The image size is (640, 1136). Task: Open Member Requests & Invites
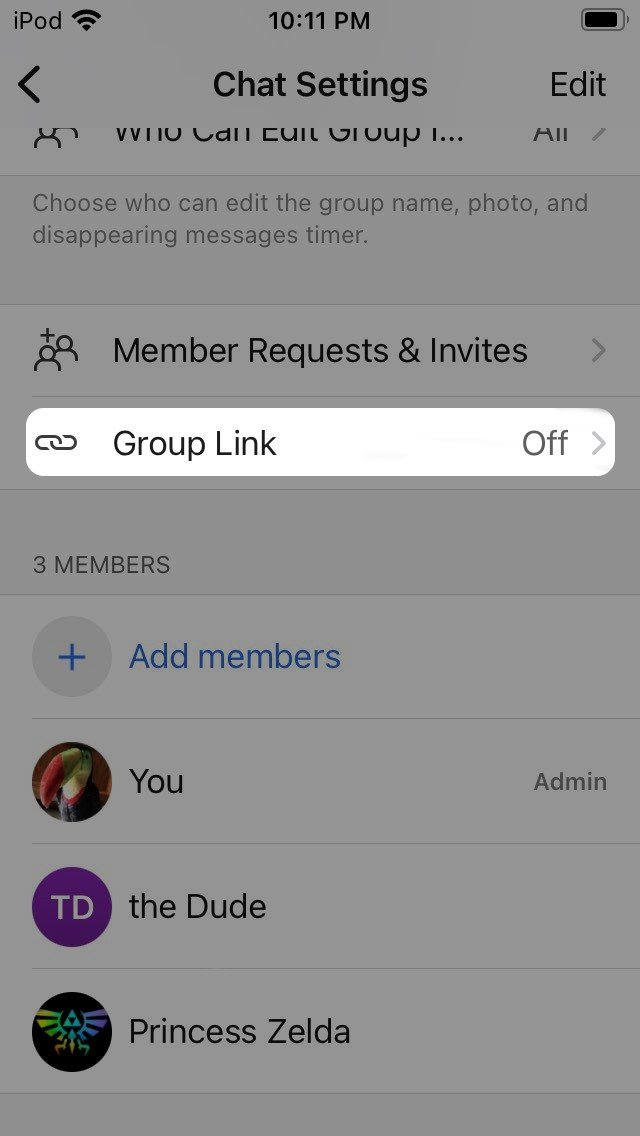click(320, 351)
